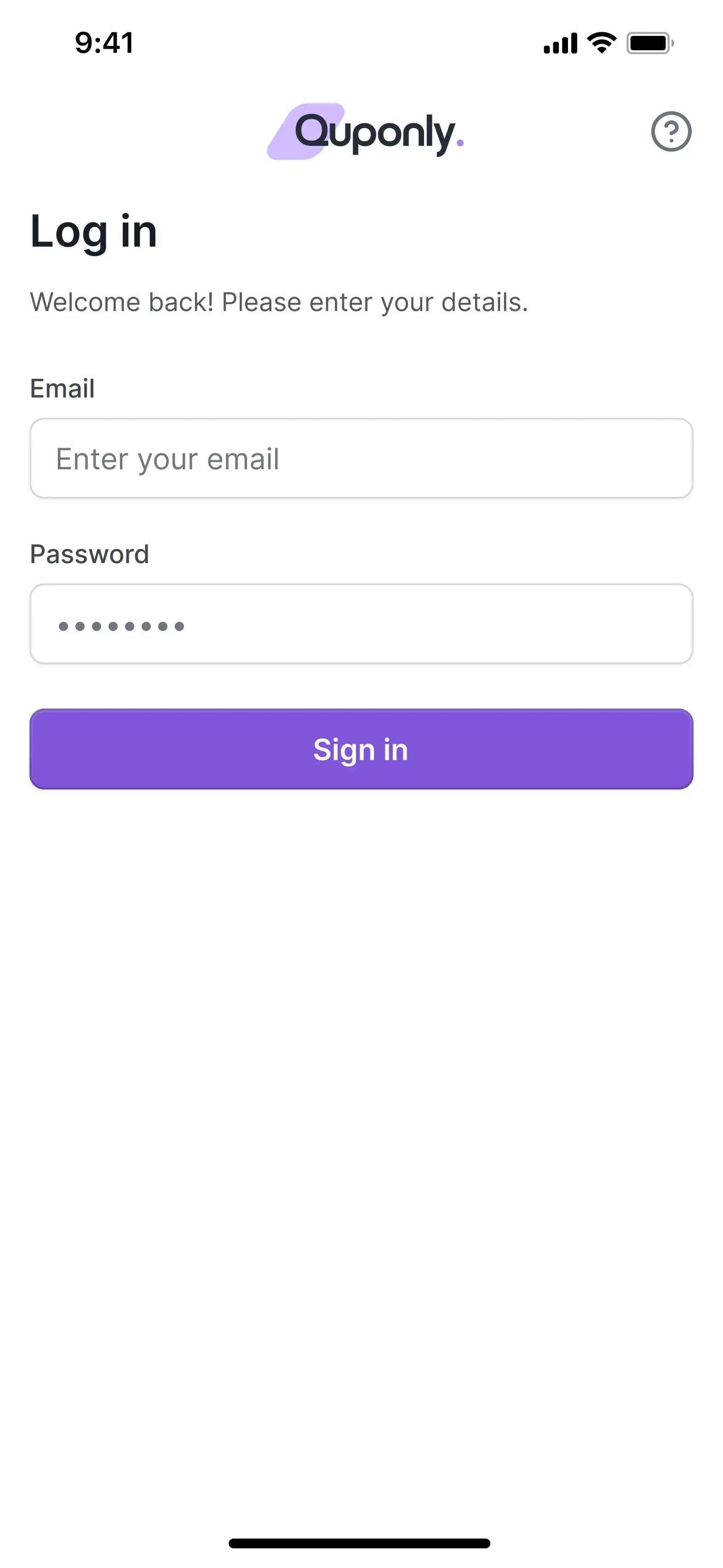This screenshot has width=723, height=1568.
Task: Tap the Sign in button
Action: tap(361, 749)
